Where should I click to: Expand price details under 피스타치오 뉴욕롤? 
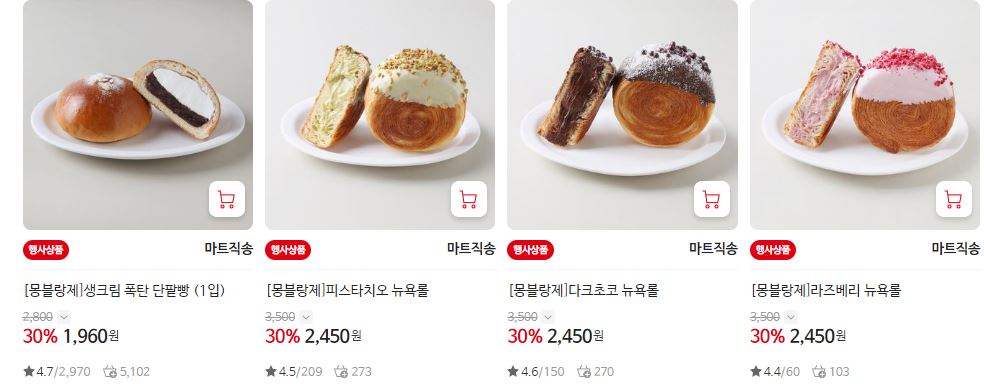pos(306,317)
